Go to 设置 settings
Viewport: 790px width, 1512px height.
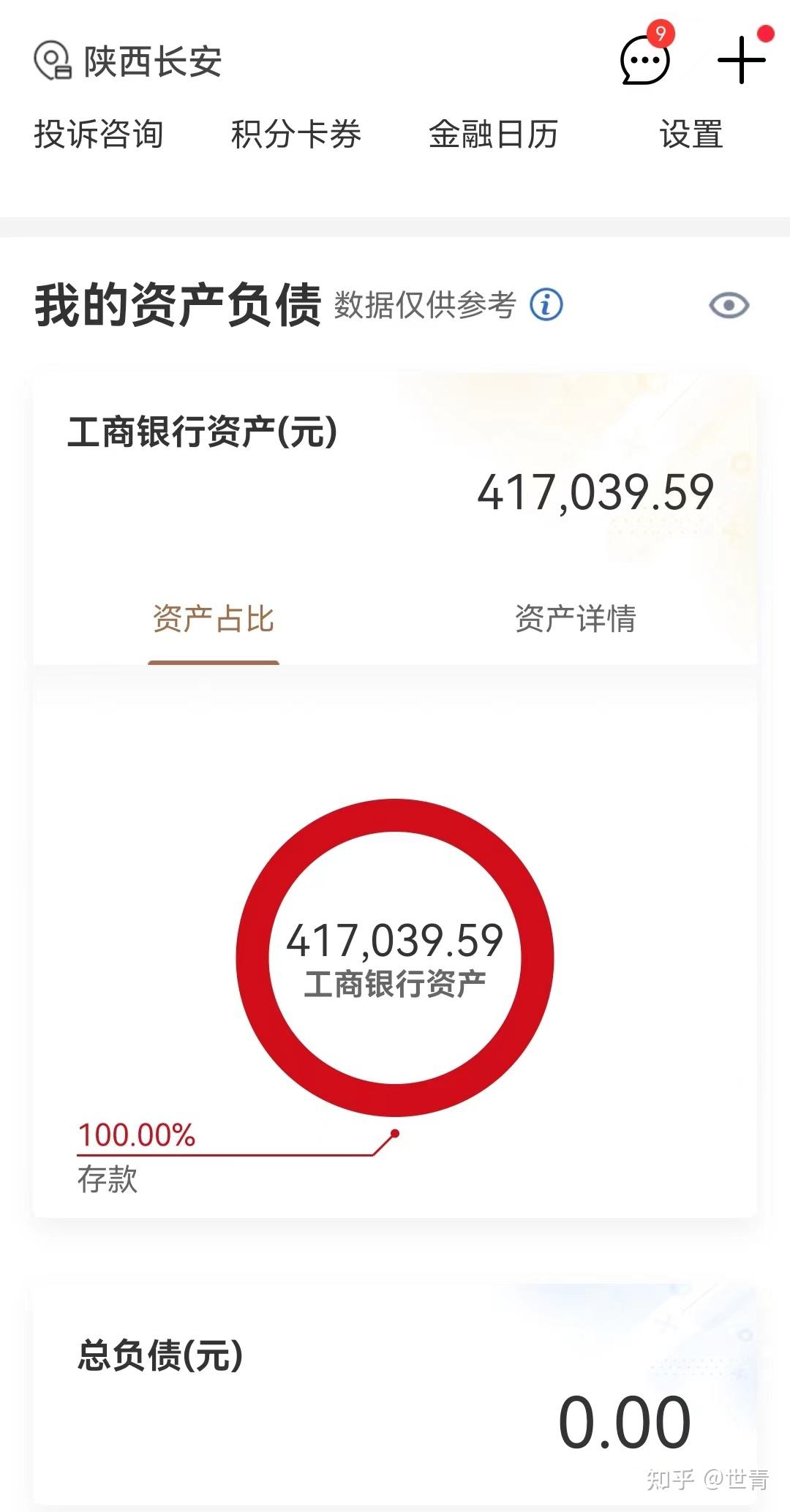tap(691, 135)
